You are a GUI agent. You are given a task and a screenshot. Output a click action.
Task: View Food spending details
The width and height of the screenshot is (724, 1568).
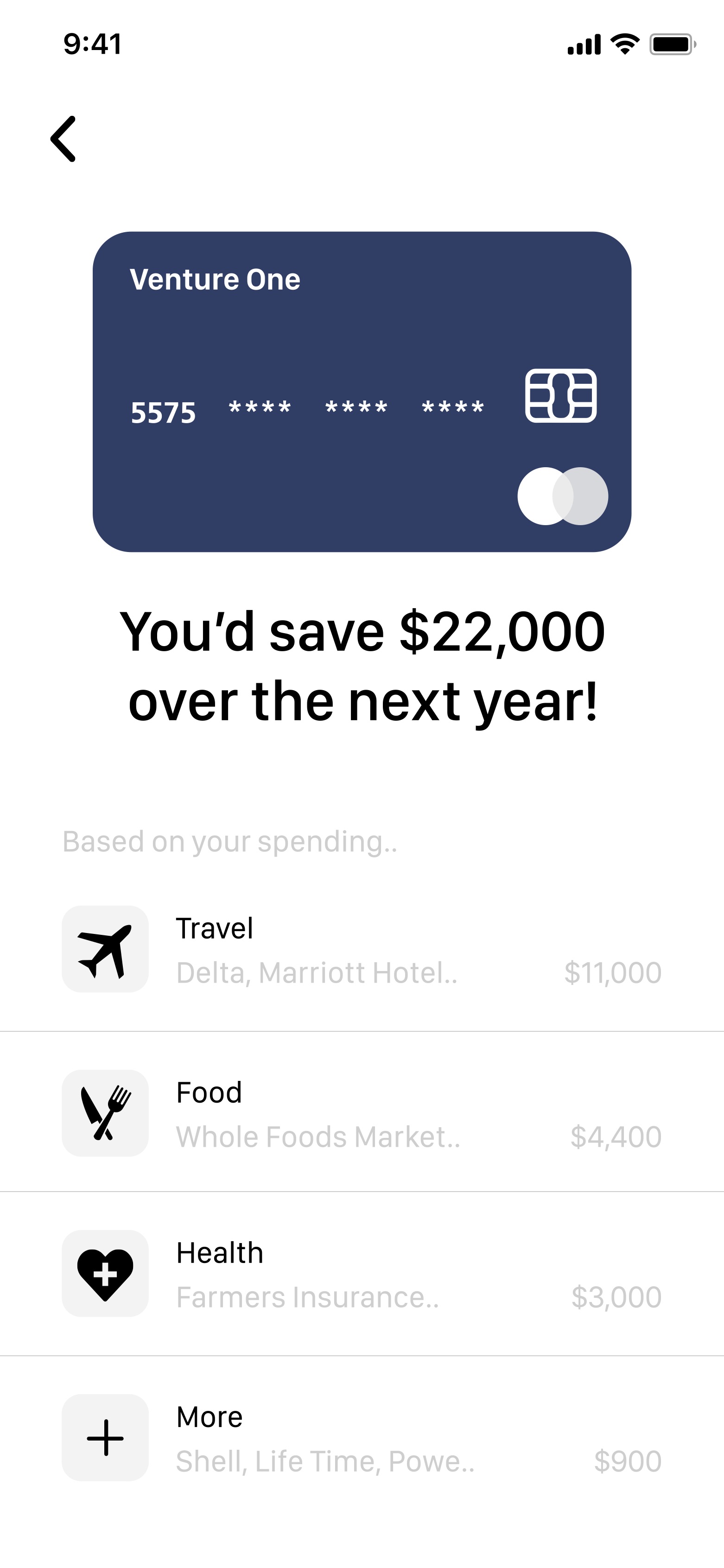[x=362, y=1113]
